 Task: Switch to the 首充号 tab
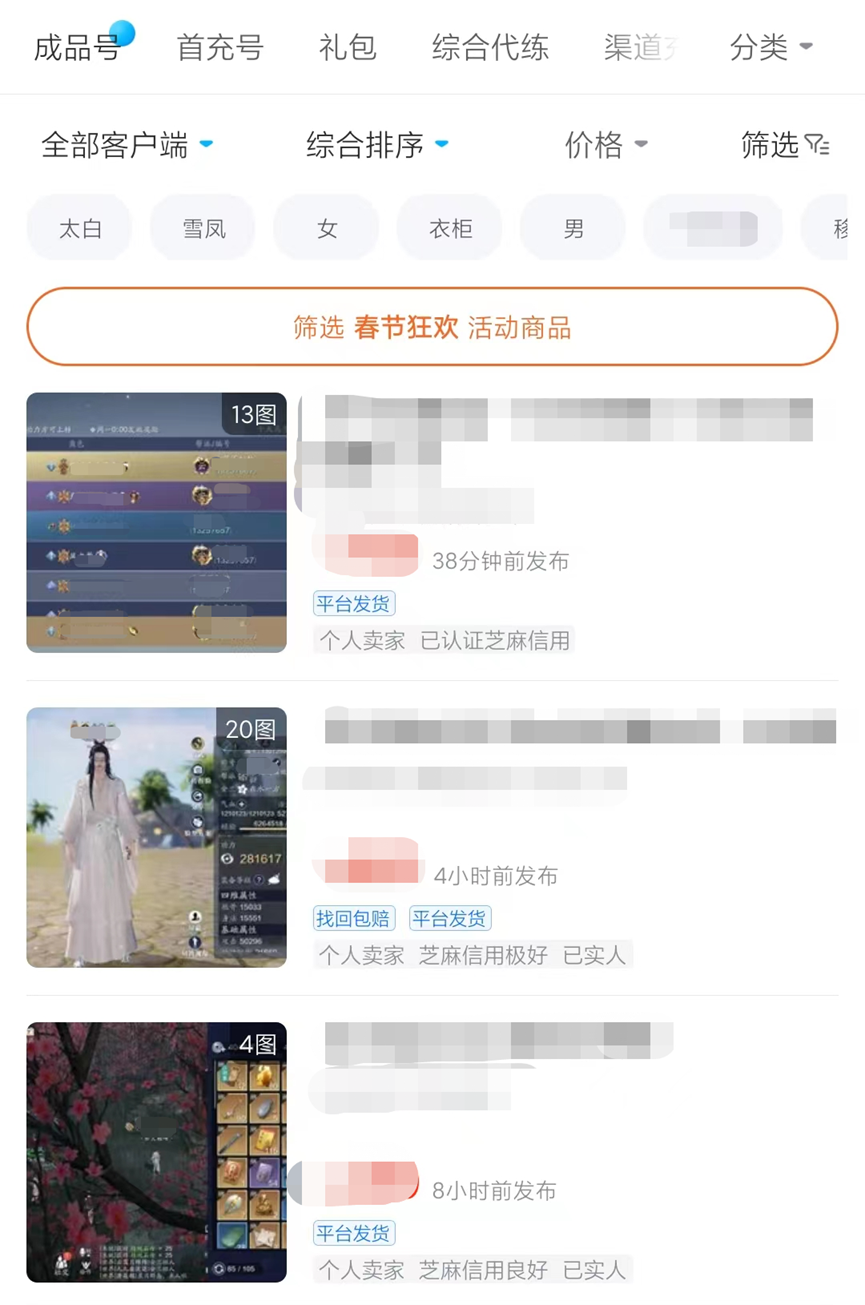click(x=219, y=47)
